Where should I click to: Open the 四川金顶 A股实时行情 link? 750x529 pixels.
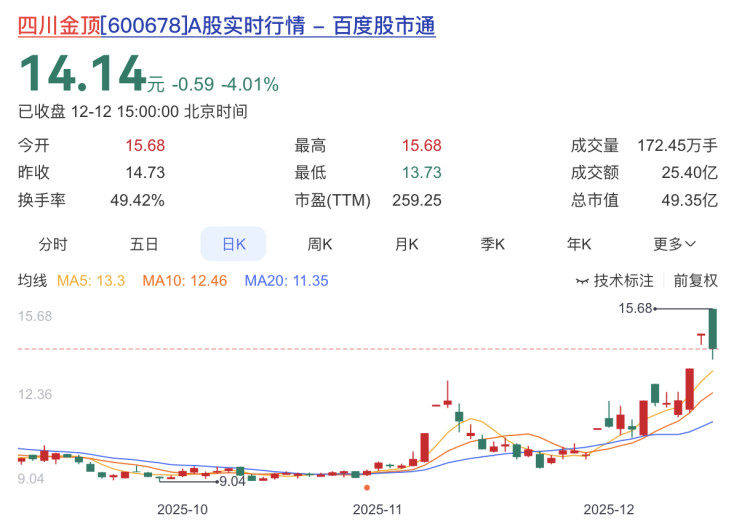click(226, 27)
